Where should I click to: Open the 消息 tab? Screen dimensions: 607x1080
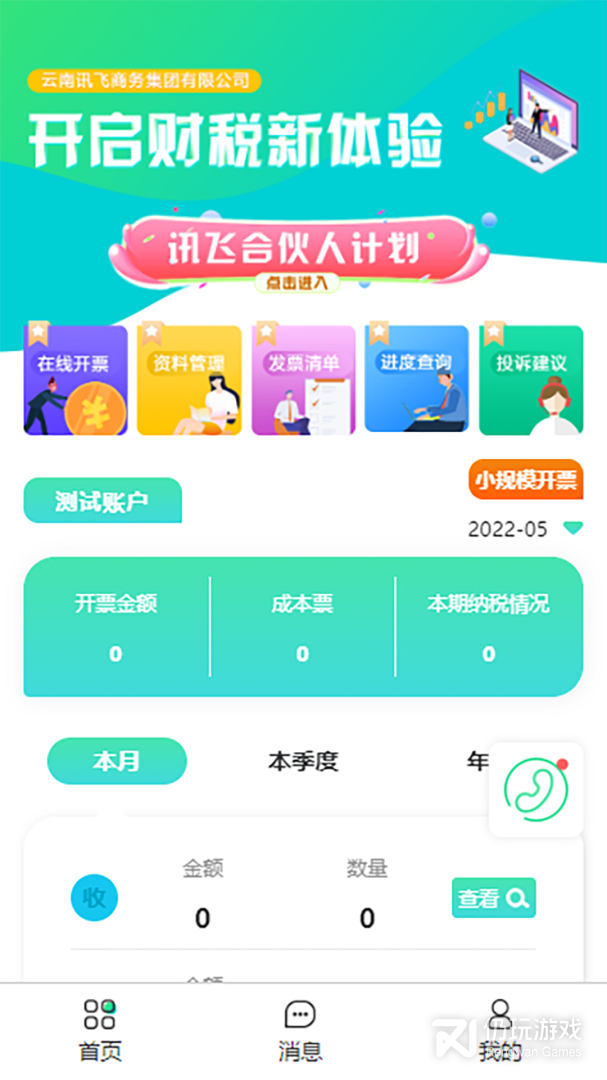[x=300, y=1031]
